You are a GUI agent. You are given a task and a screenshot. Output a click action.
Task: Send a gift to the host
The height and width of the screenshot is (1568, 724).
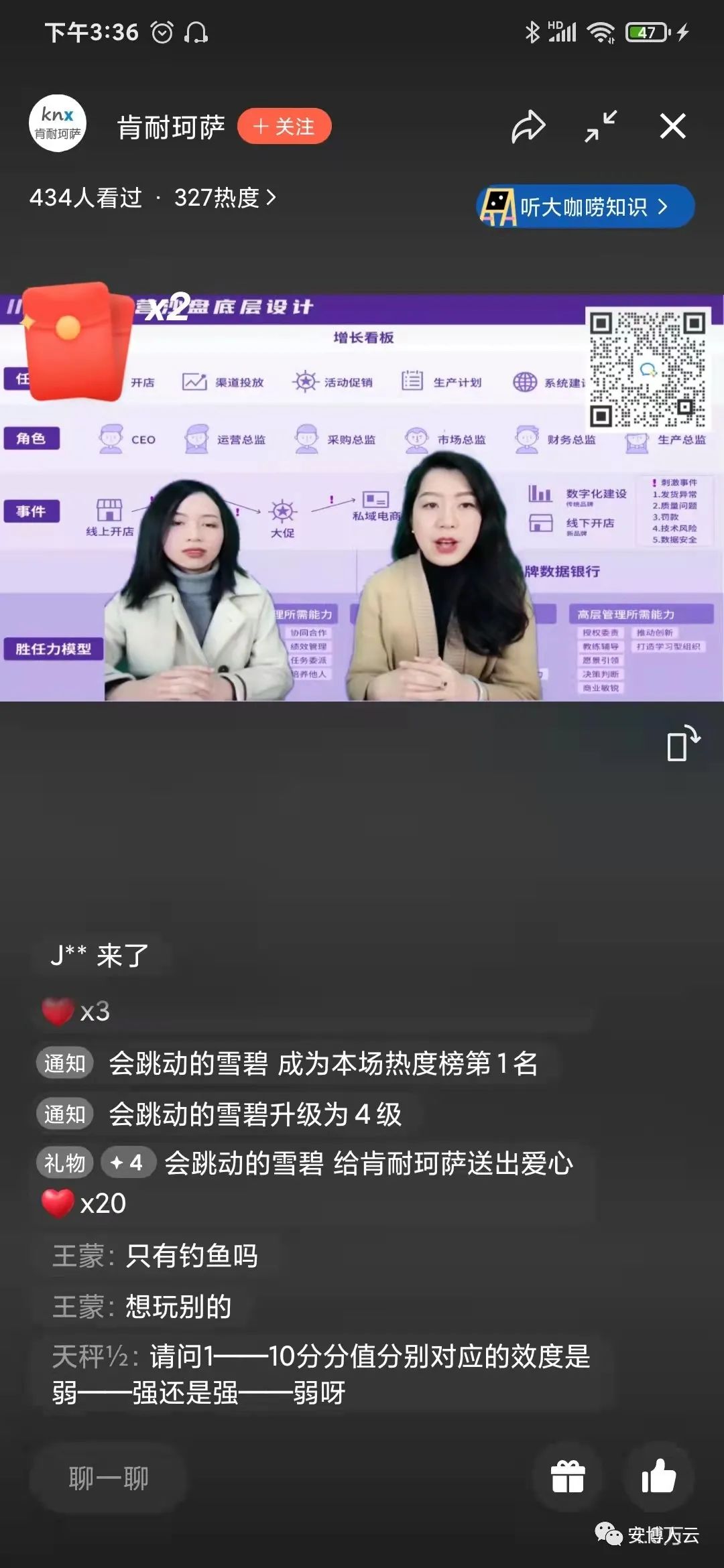click(568, 1478)
